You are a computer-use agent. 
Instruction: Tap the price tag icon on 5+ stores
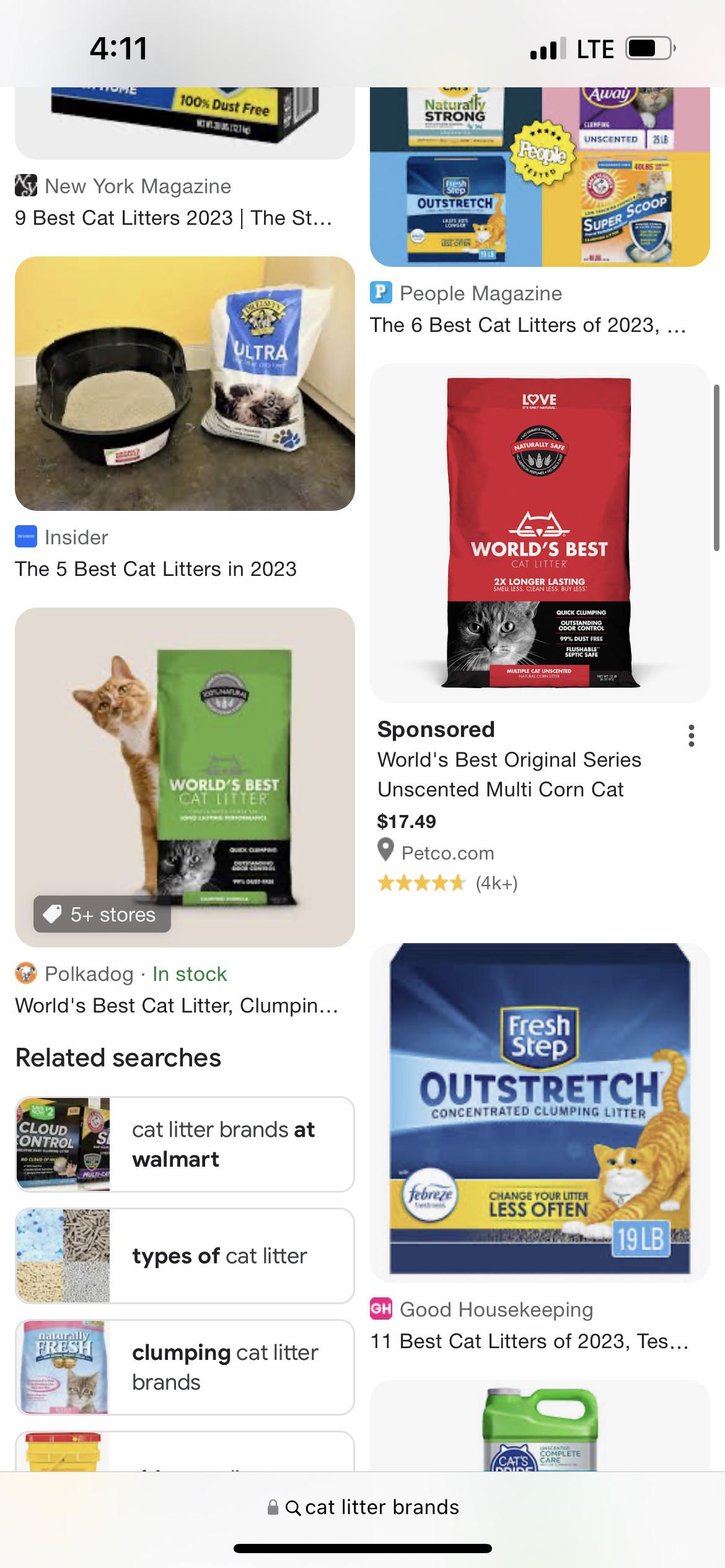click(54, 915)
